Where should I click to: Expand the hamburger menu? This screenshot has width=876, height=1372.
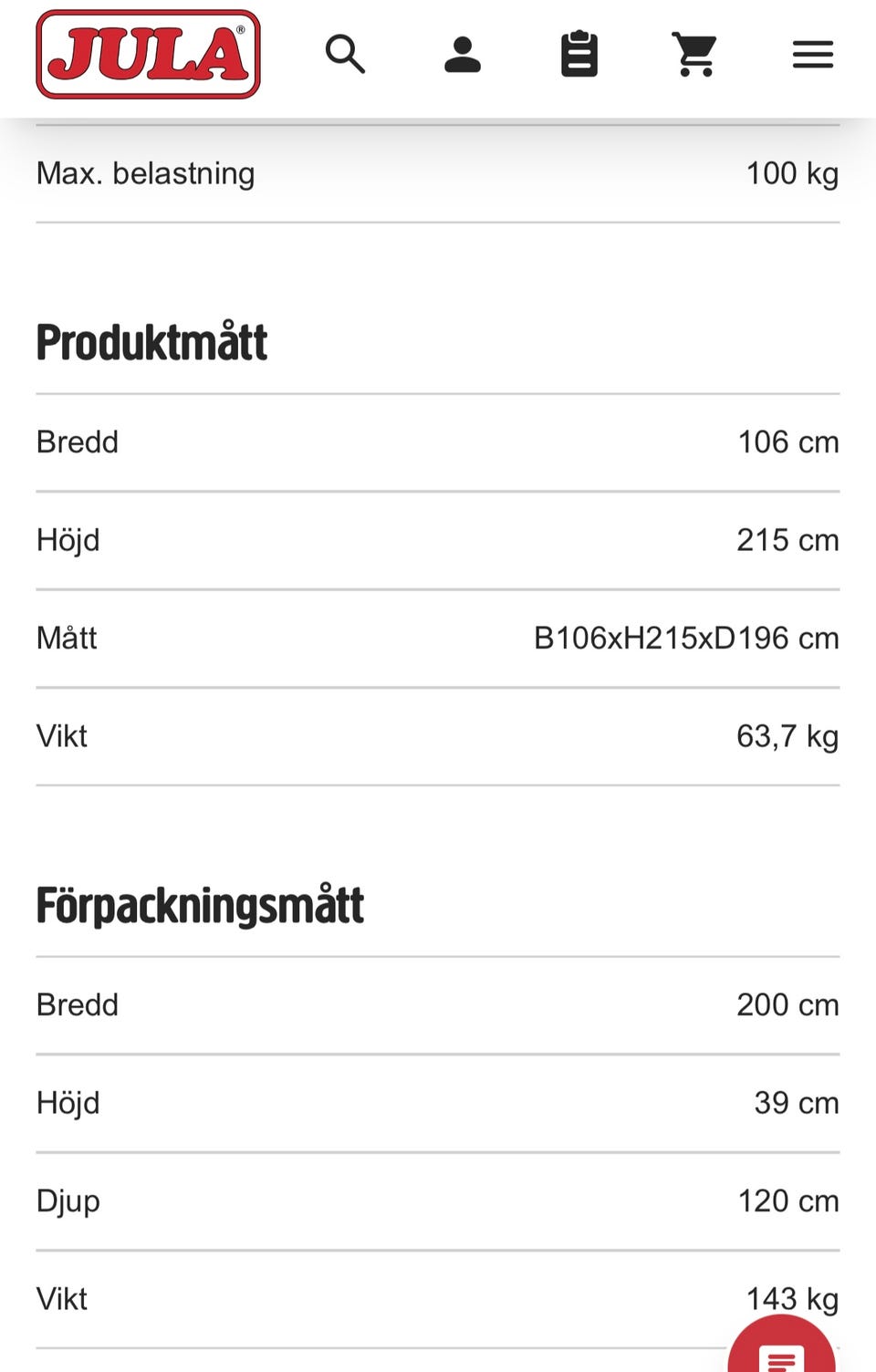click(x=812, y=55)
